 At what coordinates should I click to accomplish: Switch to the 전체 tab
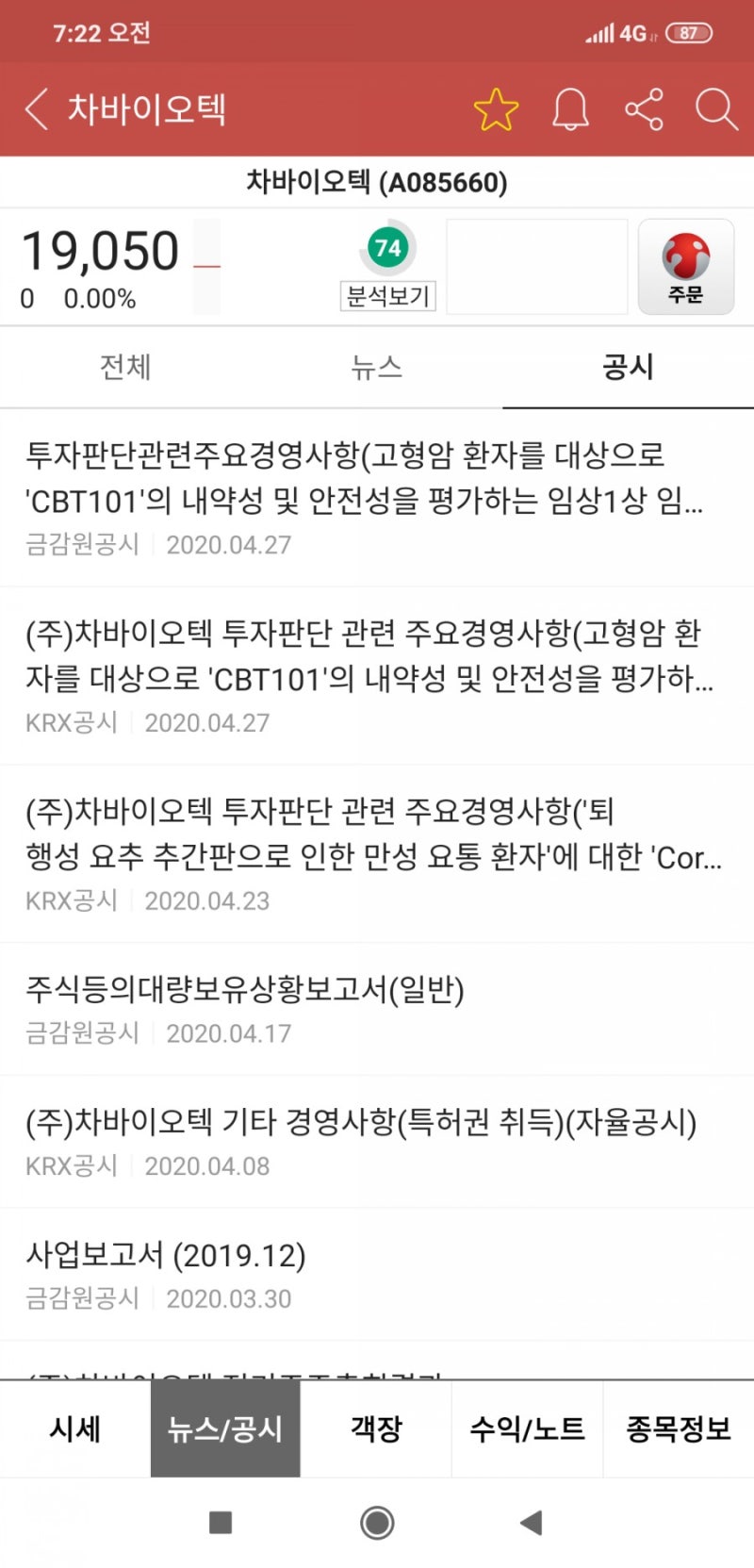point(125,368)
